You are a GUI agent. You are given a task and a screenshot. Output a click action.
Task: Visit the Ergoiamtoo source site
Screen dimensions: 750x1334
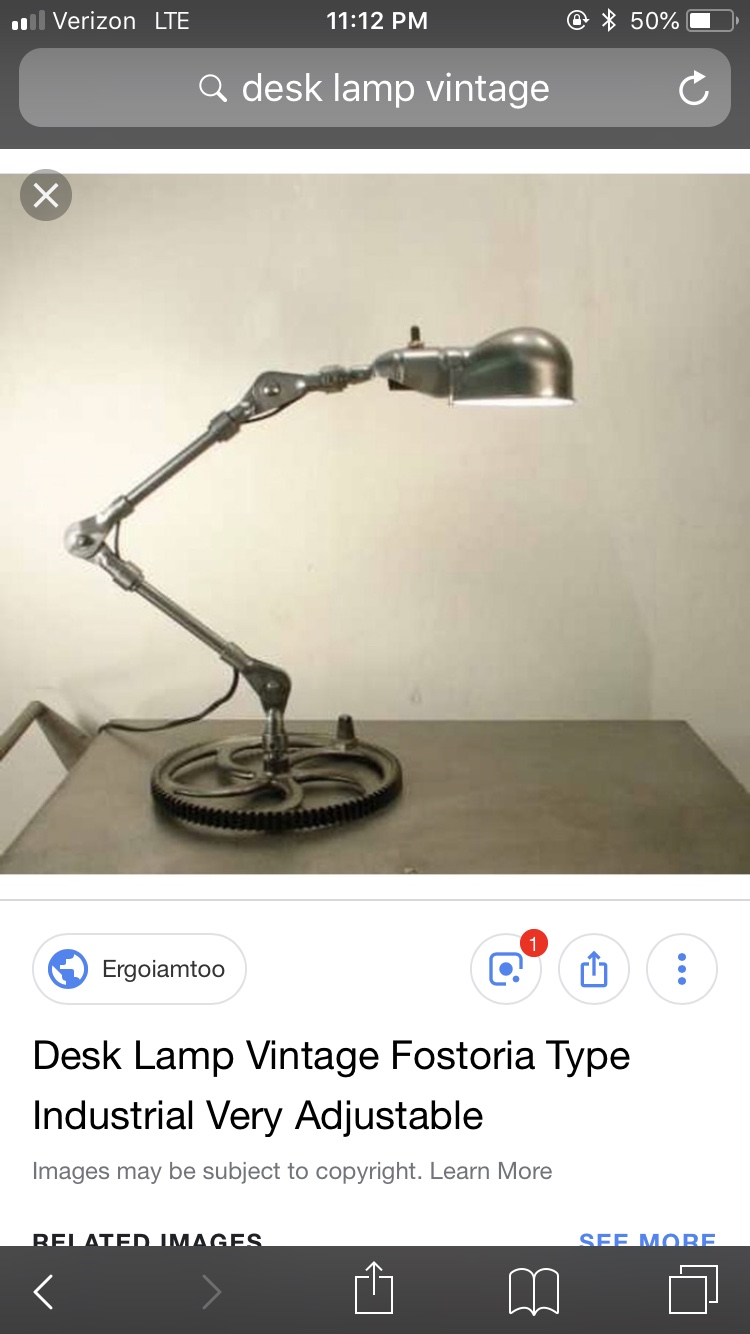[x=139, y=969]
